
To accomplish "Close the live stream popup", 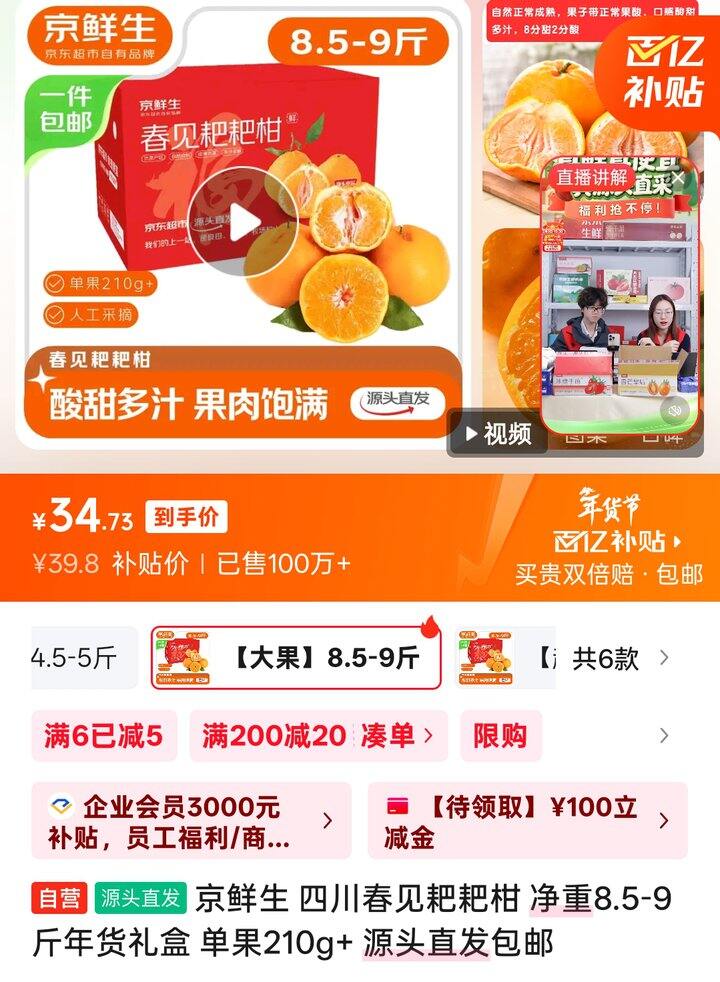I will [677, 177].
